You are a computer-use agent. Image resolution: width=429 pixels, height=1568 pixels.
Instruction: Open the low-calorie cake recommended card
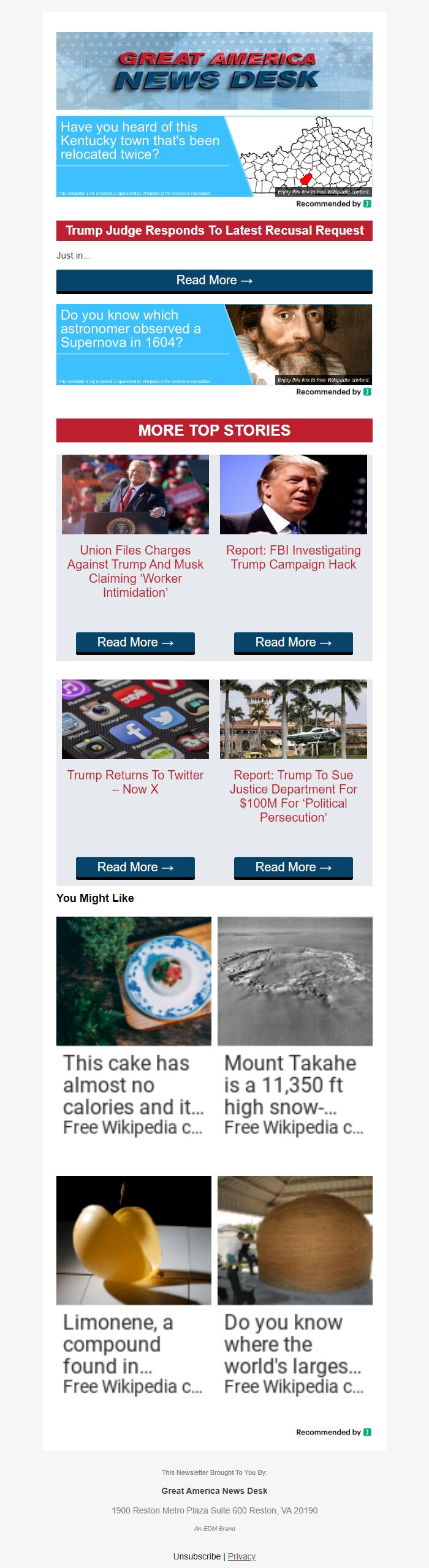pos(134,1026)
